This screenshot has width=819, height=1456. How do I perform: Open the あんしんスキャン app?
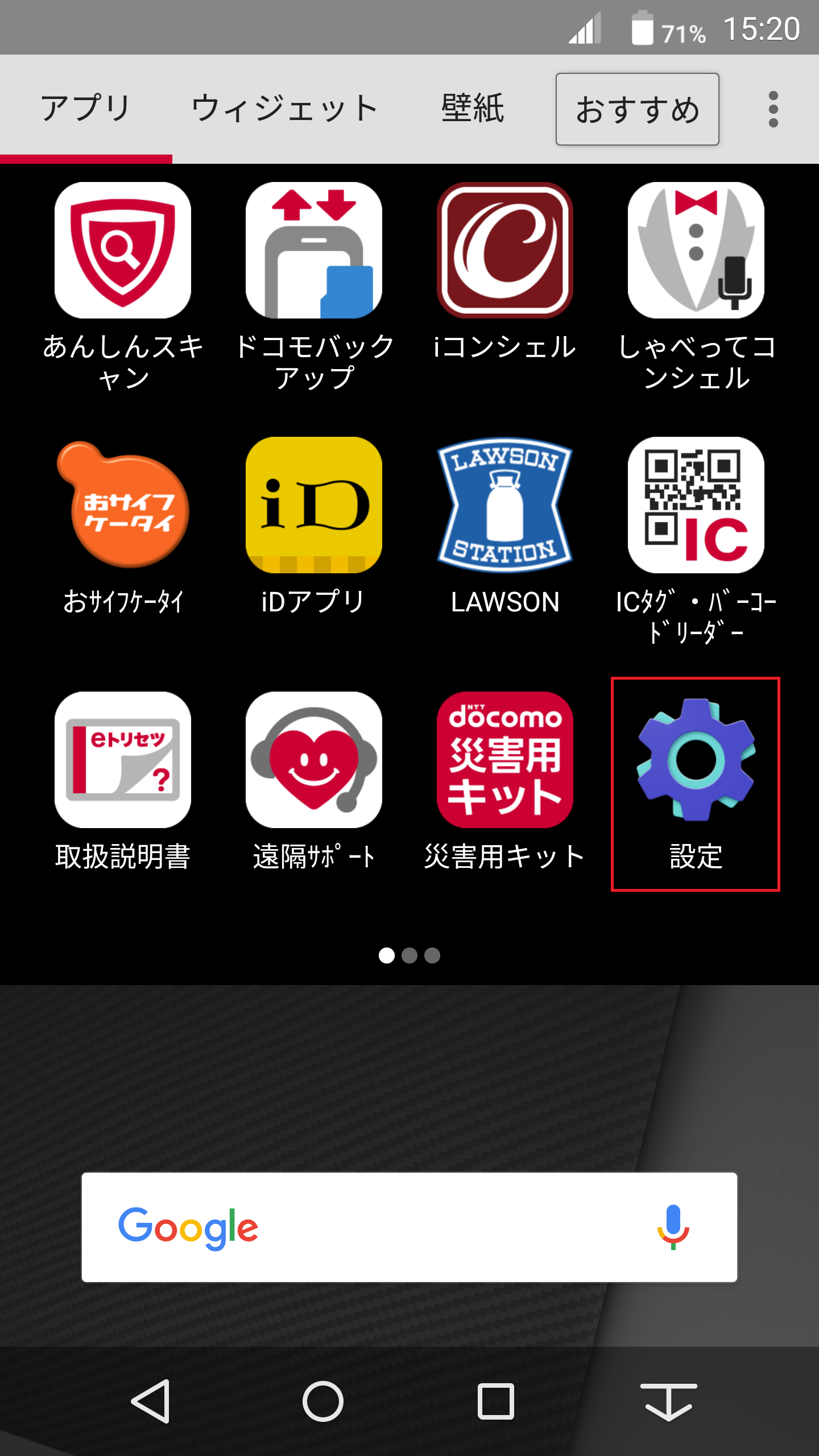[123, 250]
